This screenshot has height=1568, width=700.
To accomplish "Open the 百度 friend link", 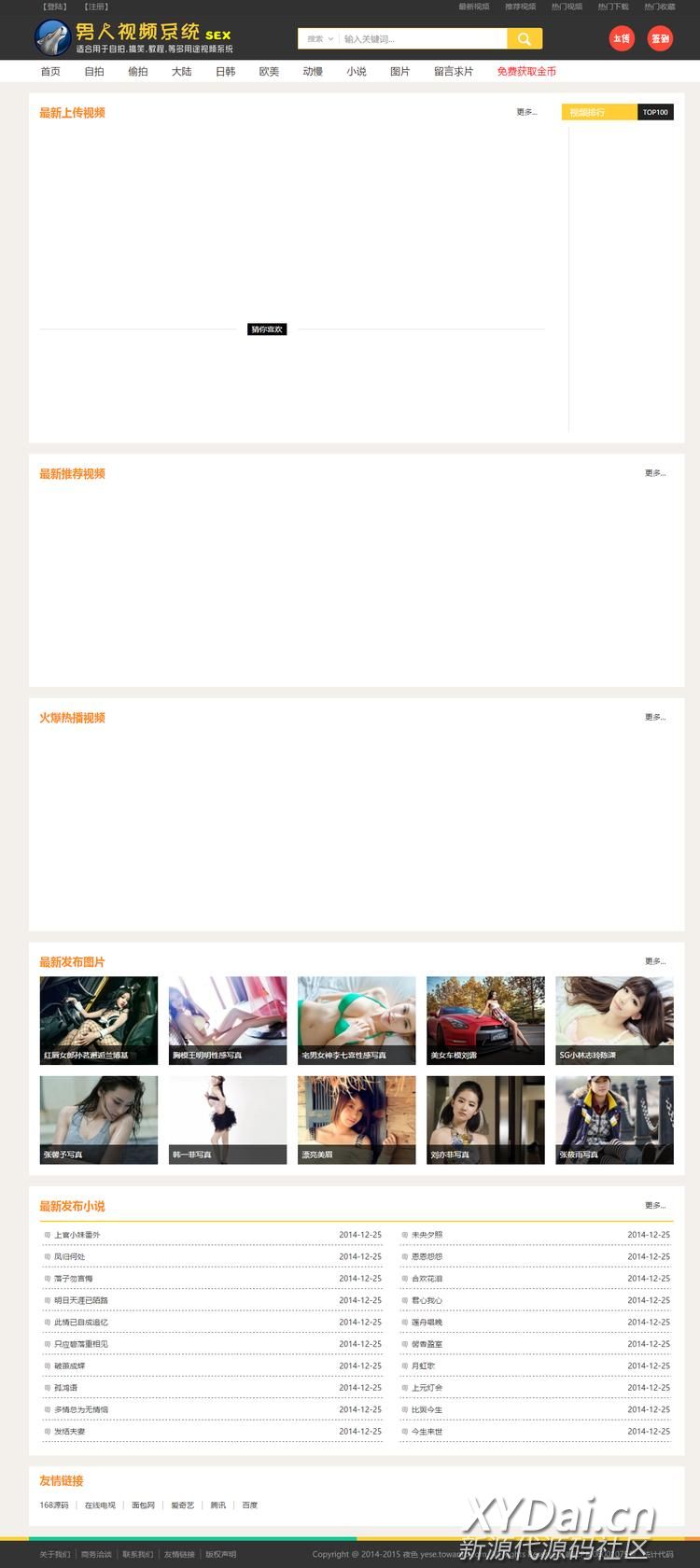I will tap(249, 1505).
